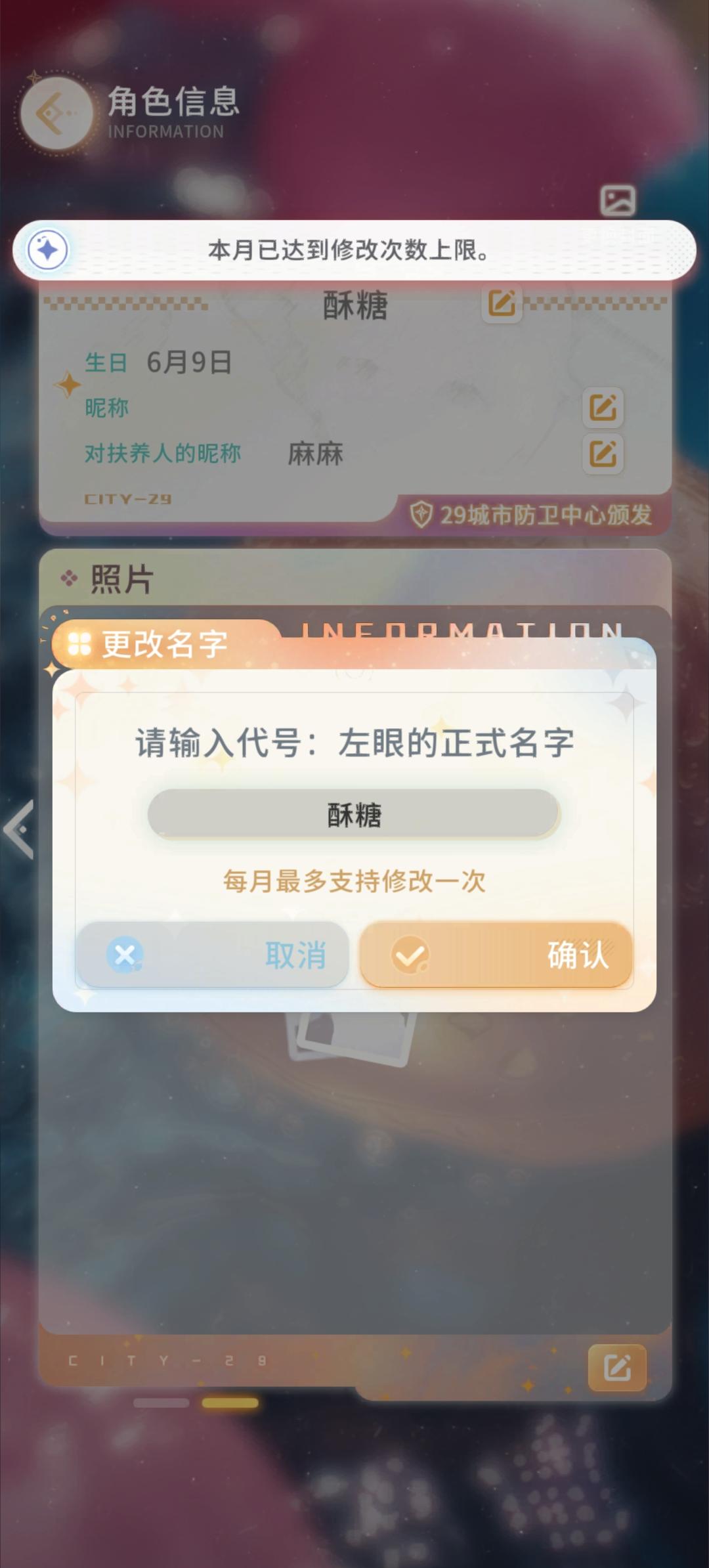
Task: Click the checkmark icon inside 确认 button
Action: click(x=411, y=956)
